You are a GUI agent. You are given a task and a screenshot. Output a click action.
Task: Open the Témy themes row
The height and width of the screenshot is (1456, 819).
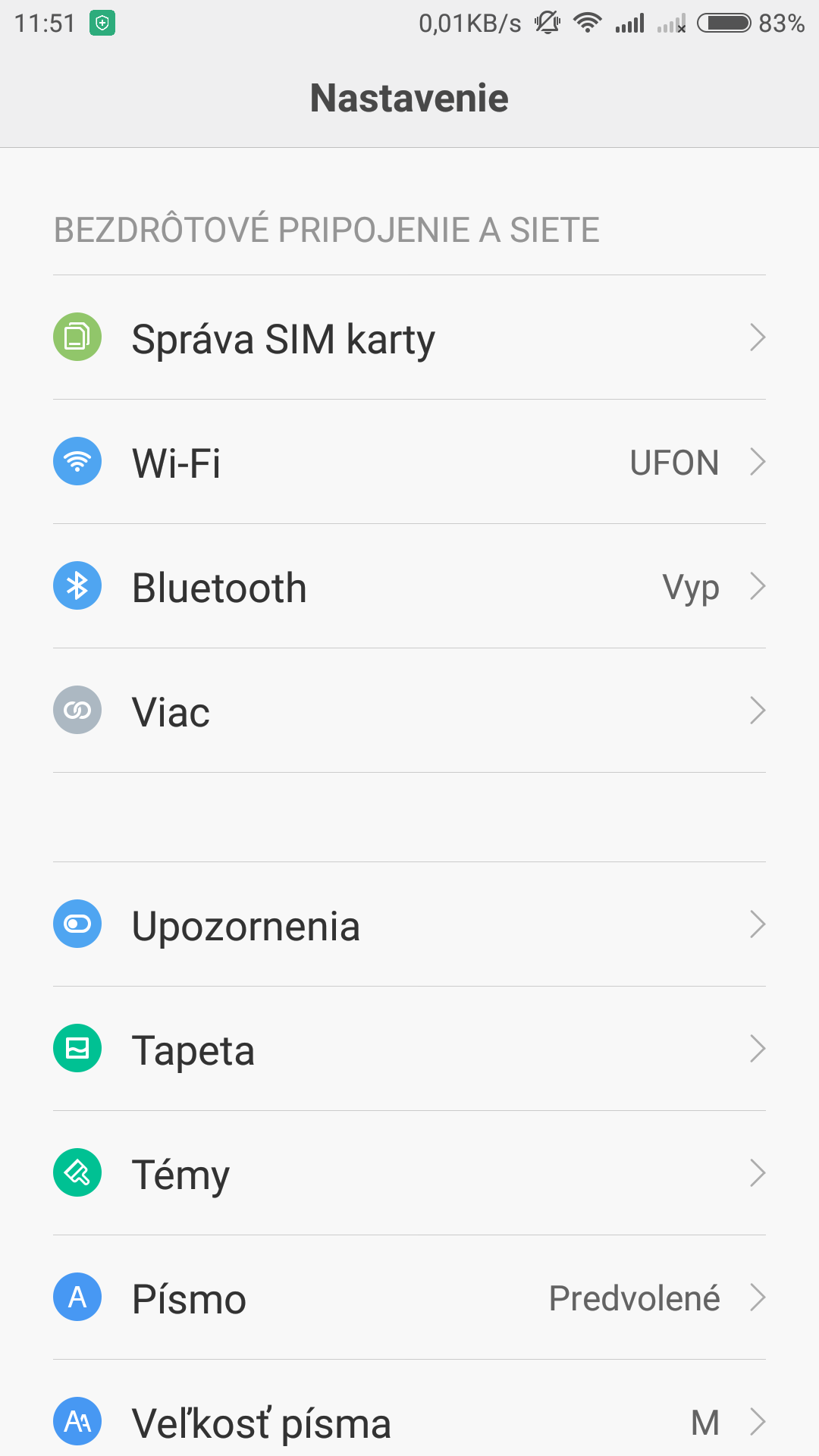(x=409, y=1174)
